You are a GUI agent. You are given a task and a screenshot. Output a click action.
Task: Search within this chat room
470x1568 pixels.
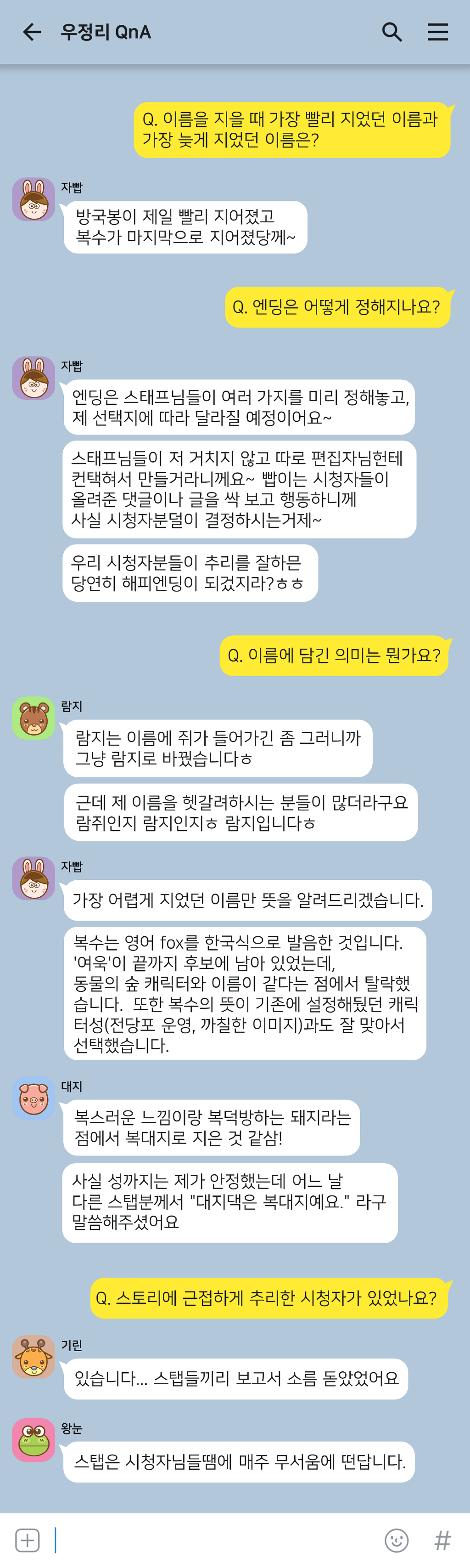click(392, 32)
